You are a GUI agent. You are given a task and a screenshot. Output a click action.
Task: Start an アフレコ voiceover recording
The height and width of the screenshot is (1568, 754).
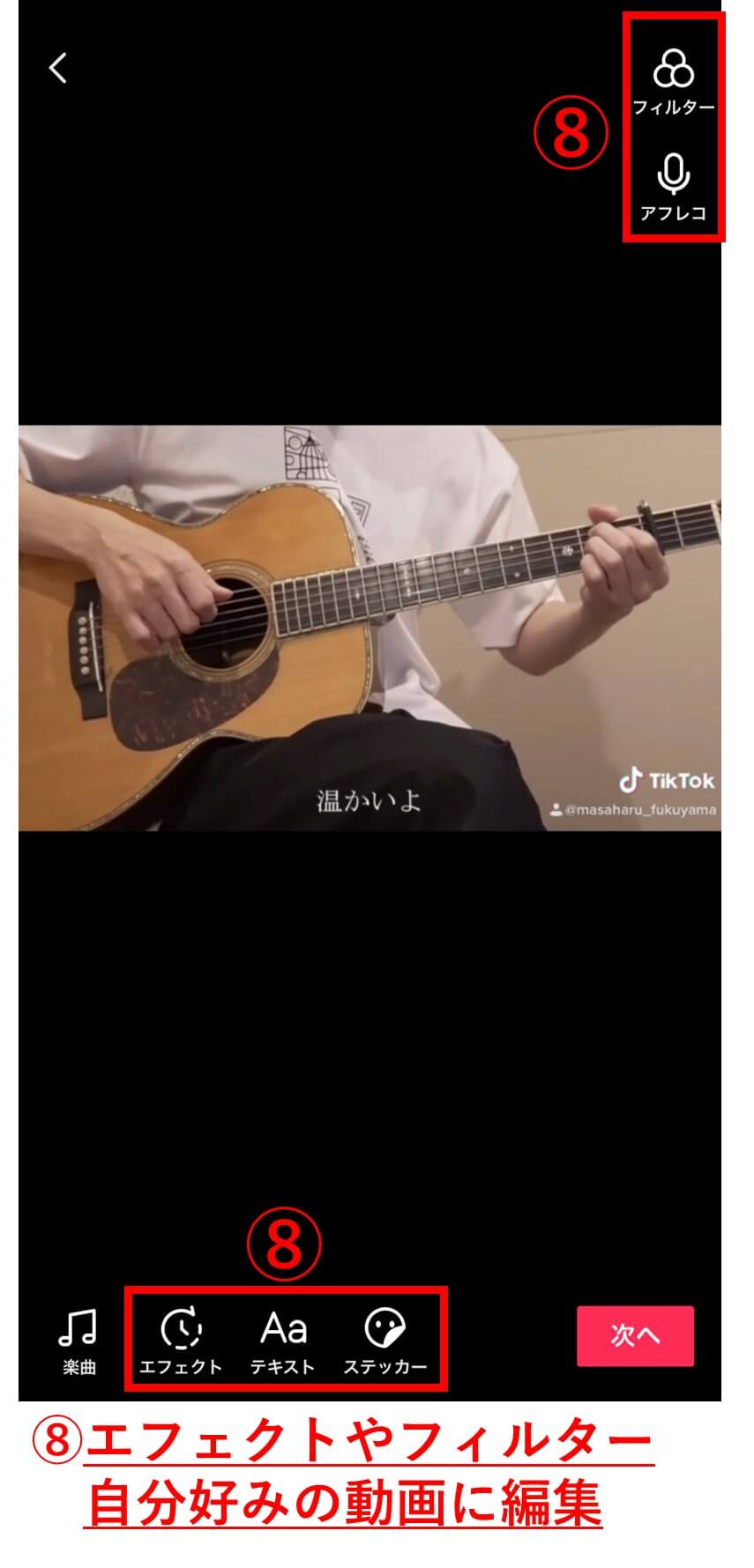(674, 186)
